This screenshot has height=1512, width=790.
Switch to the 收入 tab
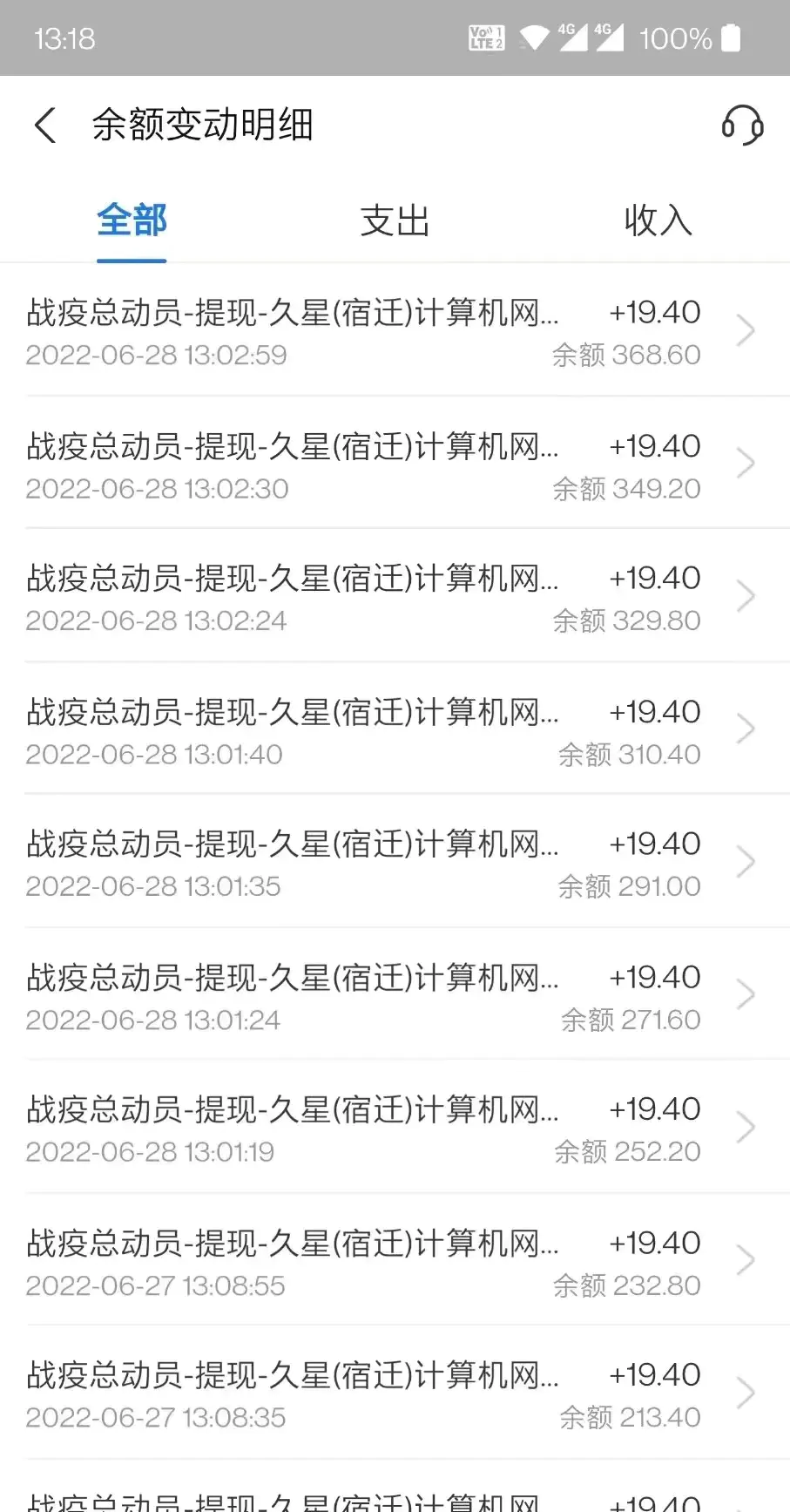tap(658, 221)
